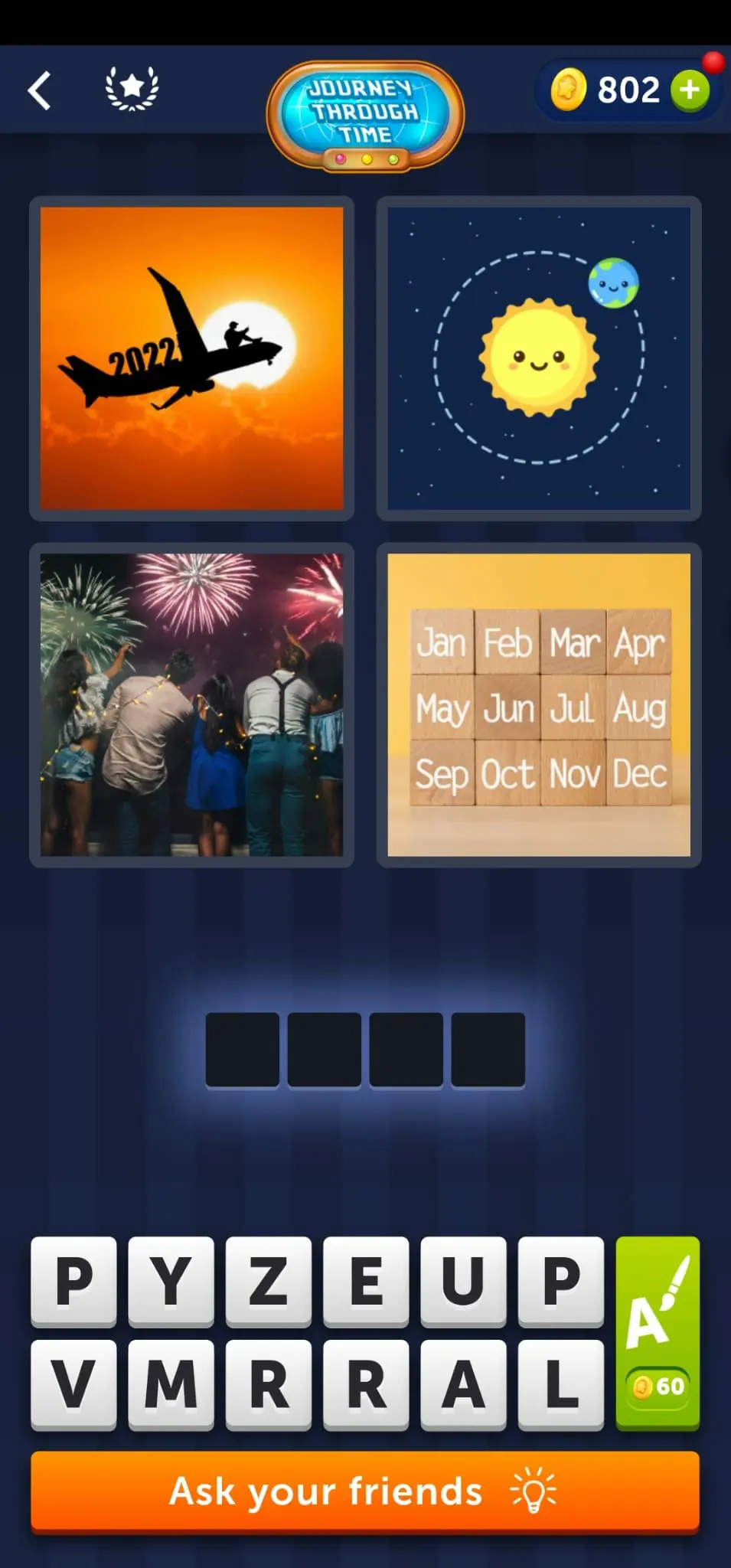Select the letter V tile
Viewport: 731px width, 1568px height.
73,1385
